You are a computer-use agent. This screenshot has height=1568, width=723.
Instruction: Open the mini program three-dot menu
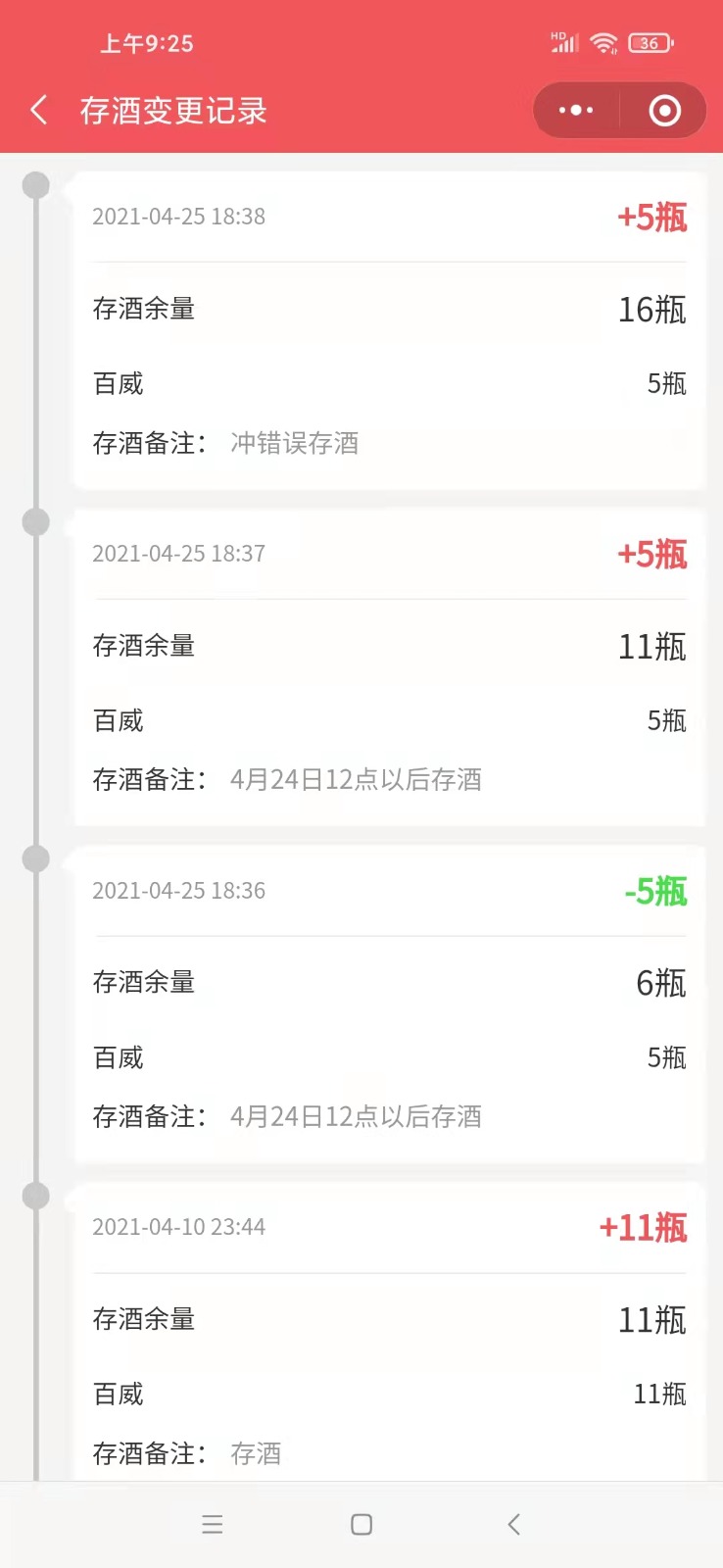pyautogui.click(x=576, y=110)
